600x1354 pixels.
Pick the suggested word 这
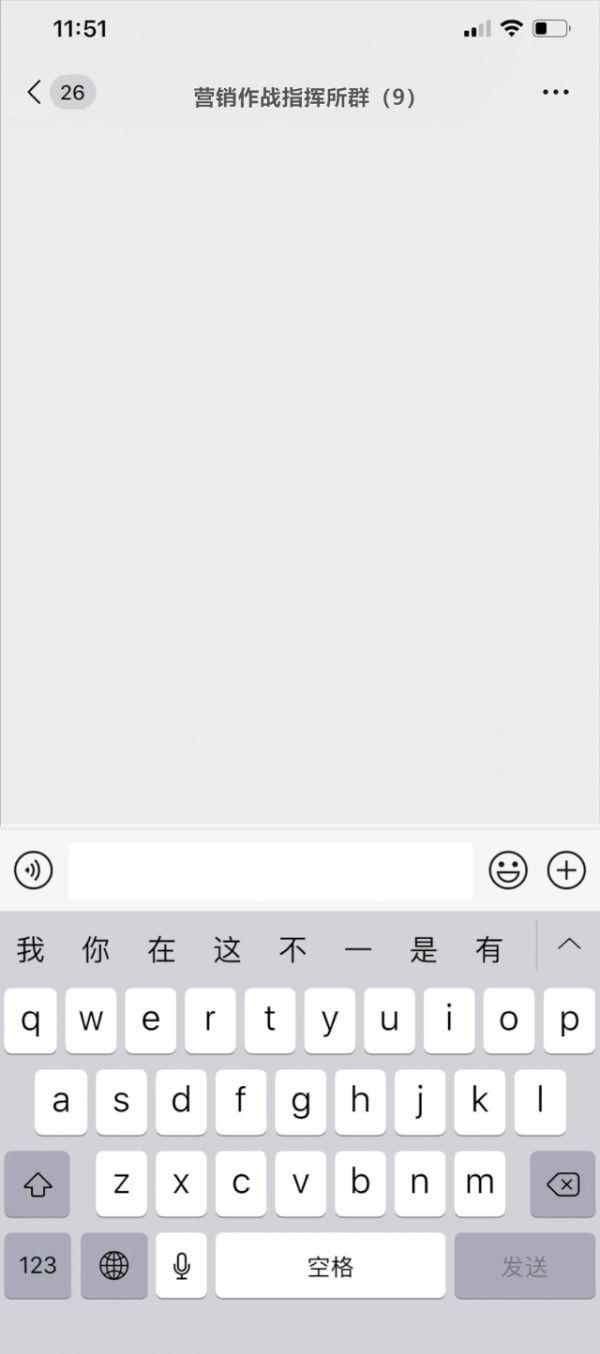point(227,949)
